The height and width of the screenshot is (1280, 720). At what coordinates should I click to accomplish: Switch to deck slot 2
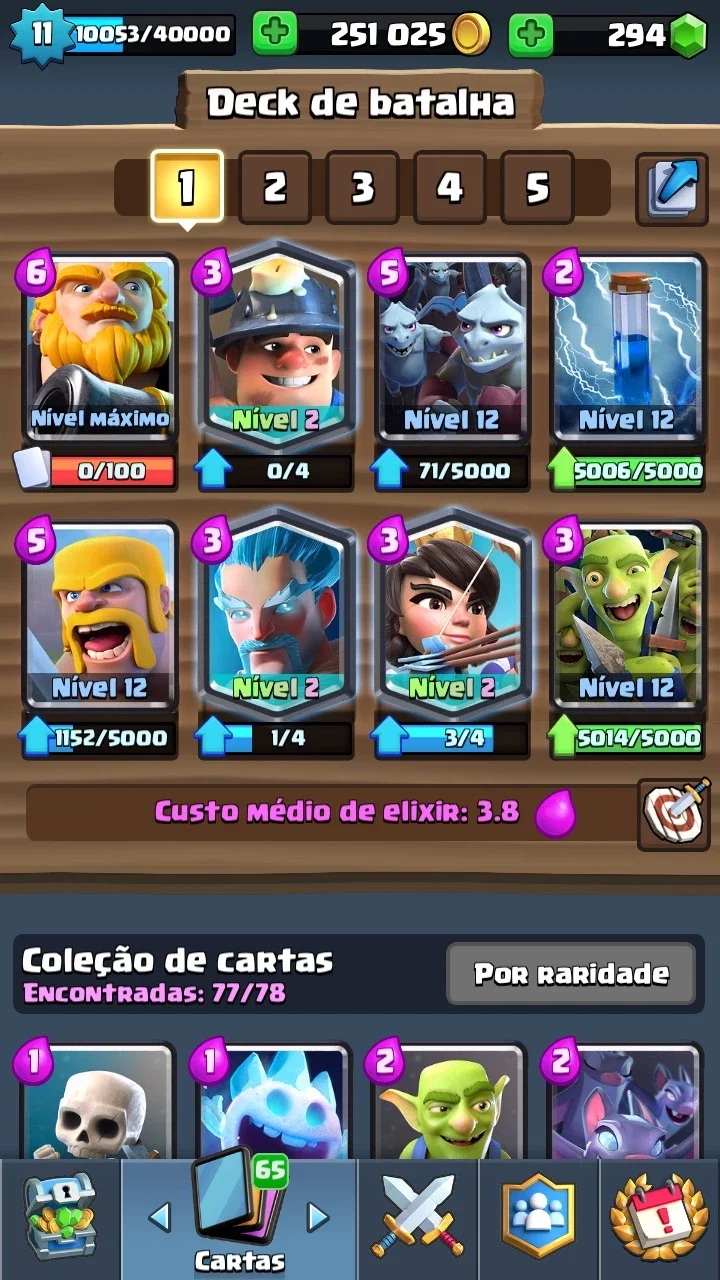coord(275,187)
